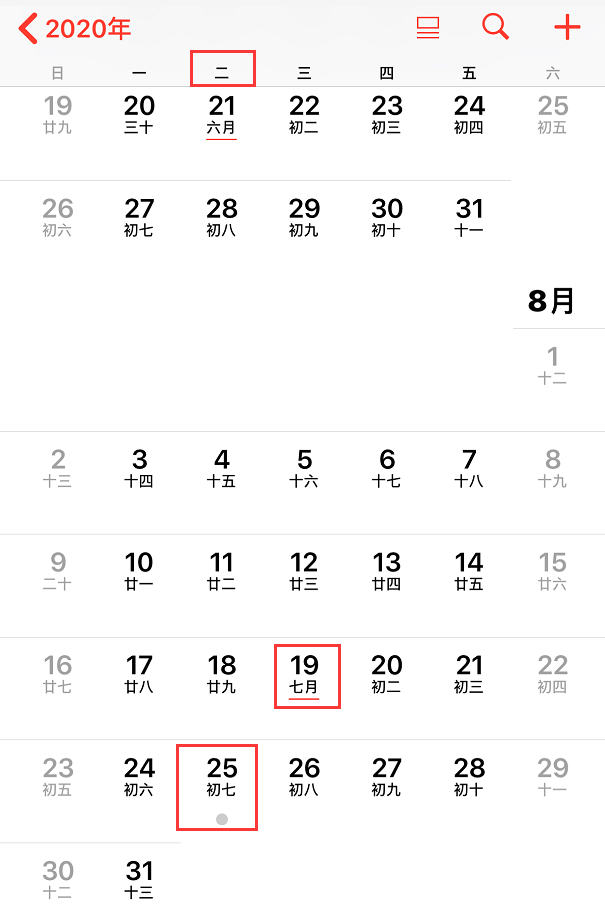605x905 pixels.
Task: Choose August 31 (十三)
Action: [x=139, y=878]
